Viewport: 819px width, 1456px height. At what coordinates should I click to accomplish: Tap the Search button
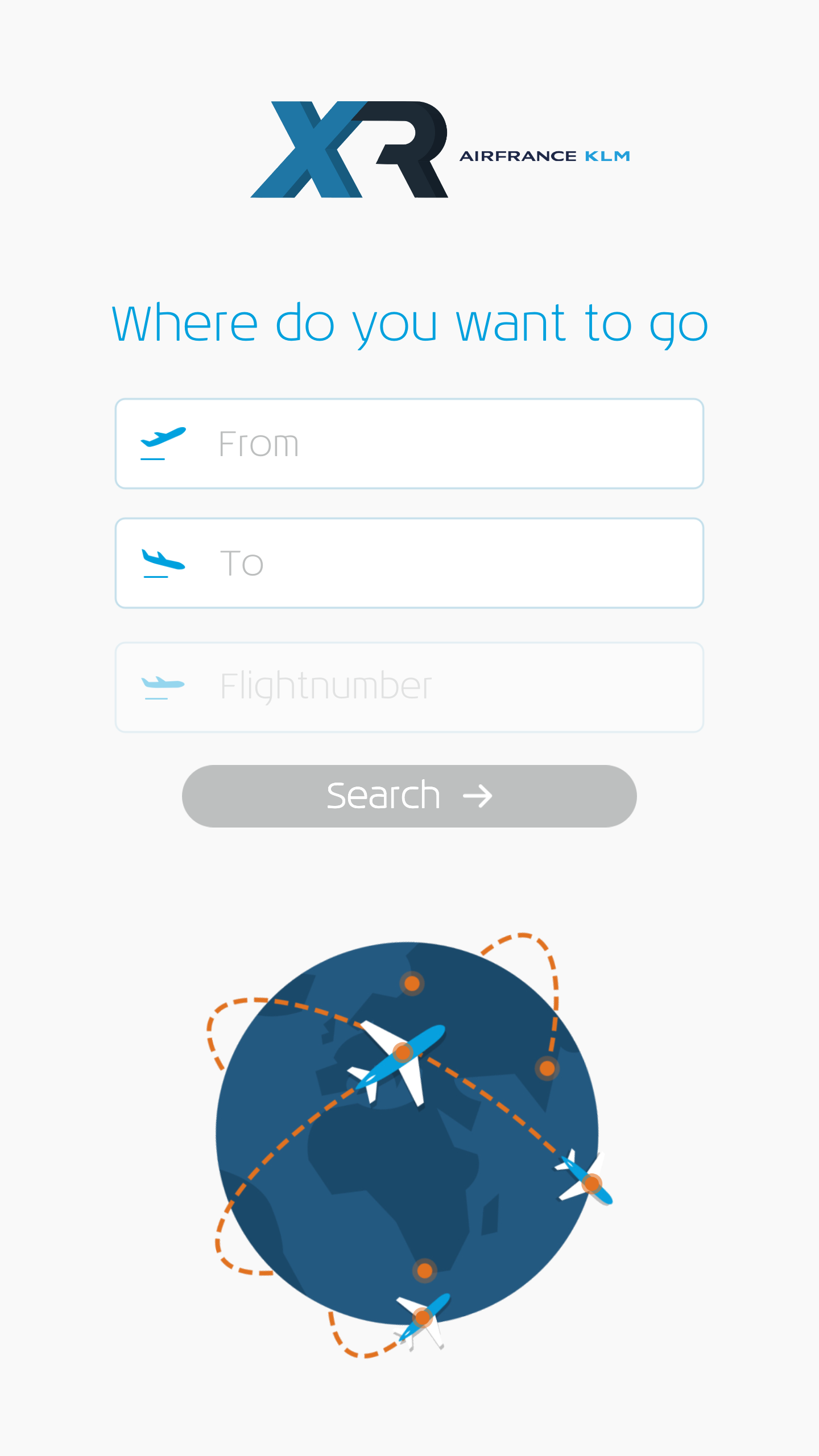click(409, 796)
